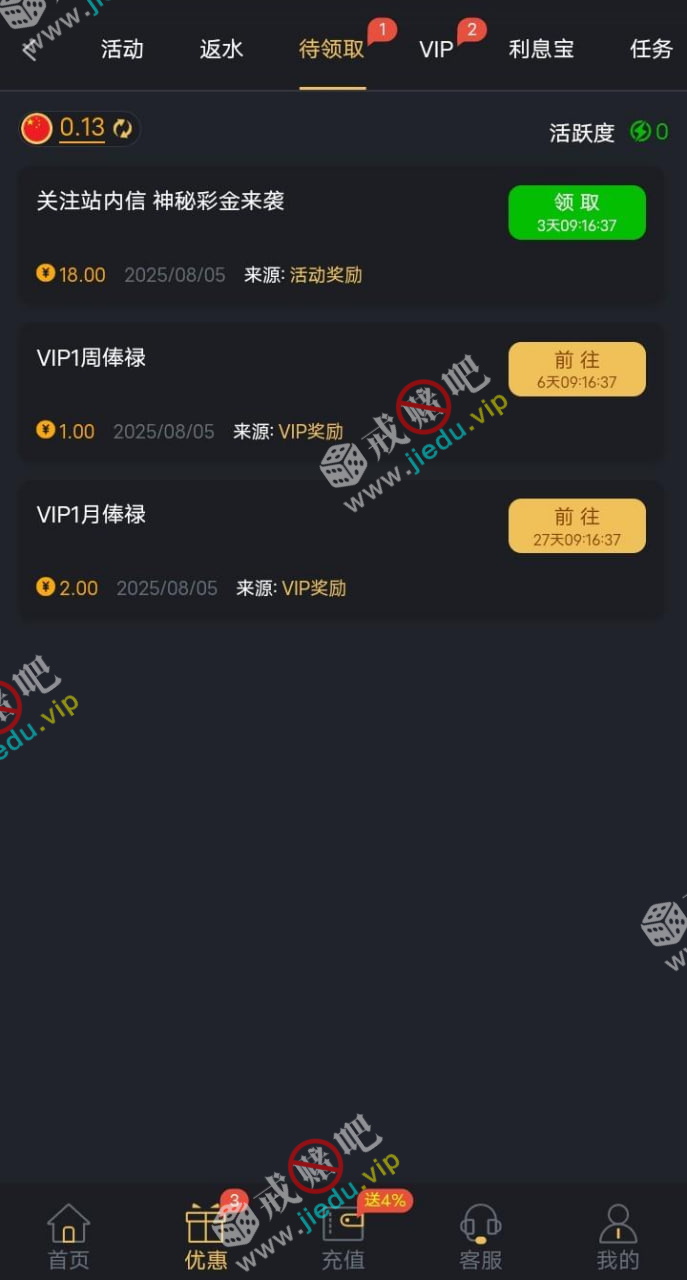Open the 利息宝 tab

click(x=541, y=49)
